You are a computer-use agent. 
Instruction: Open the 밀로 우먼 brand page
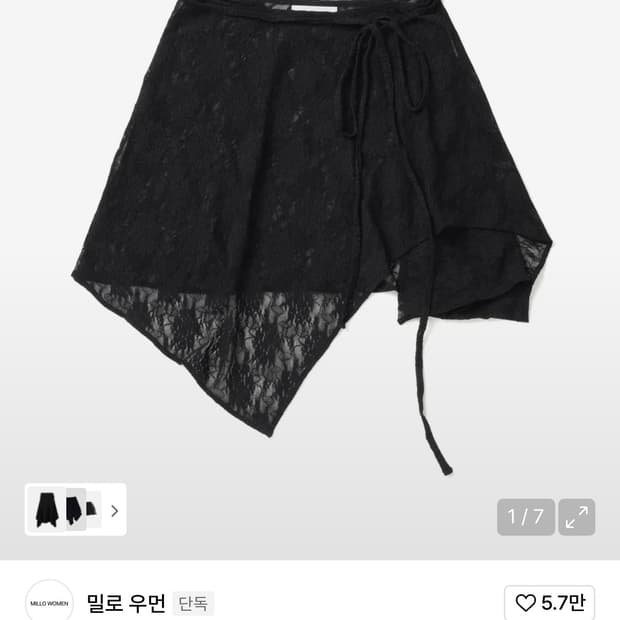[125, 603]
